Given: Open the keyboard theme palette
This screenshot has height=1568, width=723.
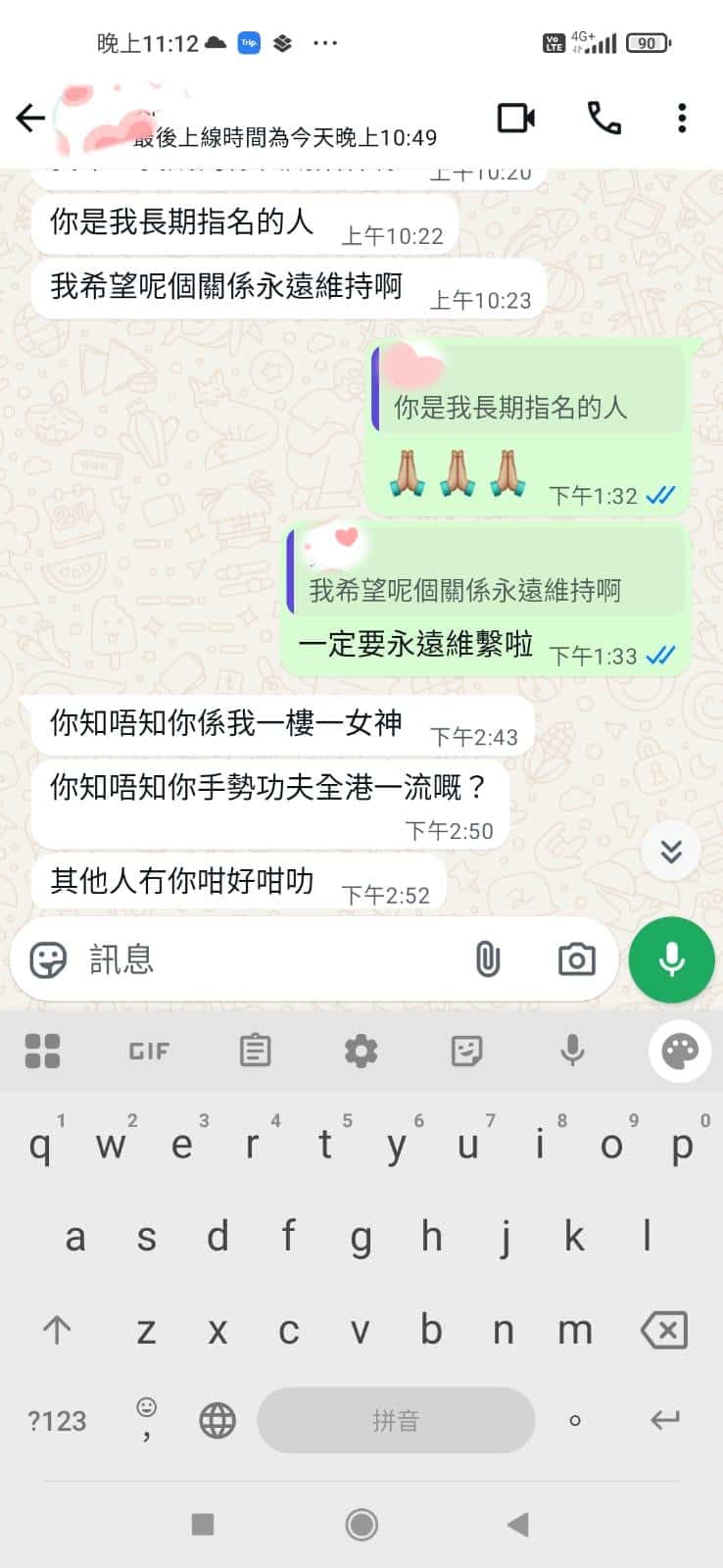Looking at the screenshot, I should pos(680,1052).
